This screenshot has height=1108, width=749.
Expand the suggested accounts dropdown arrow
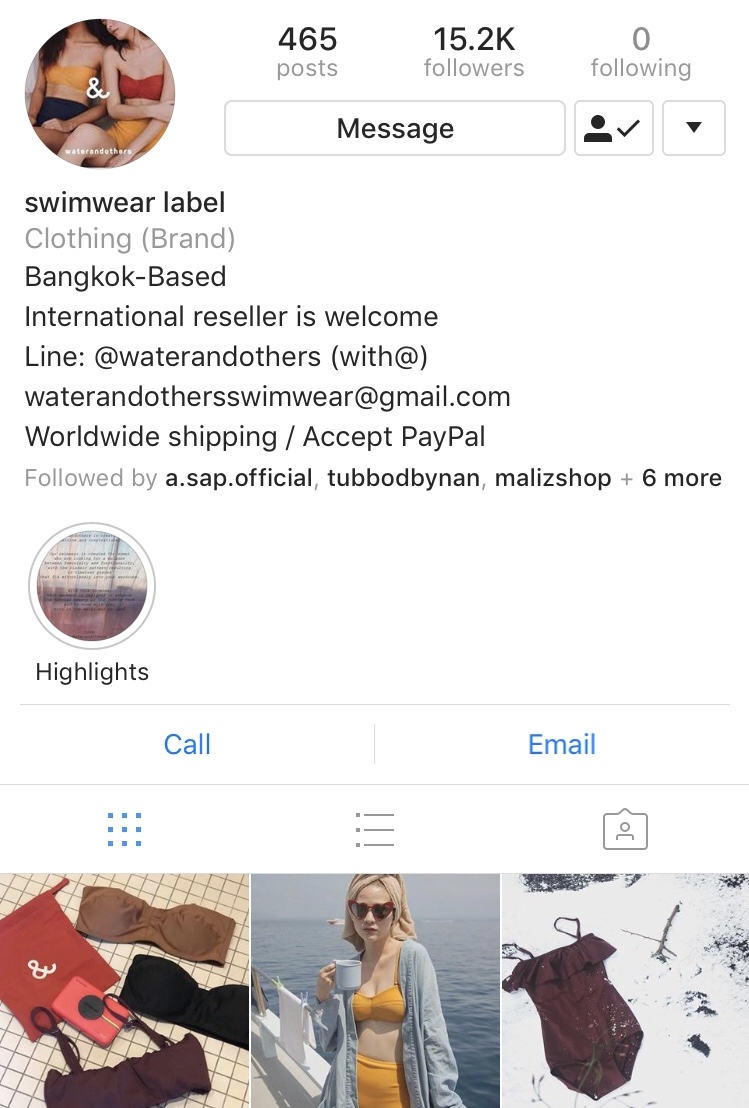[x=693, y=129]
